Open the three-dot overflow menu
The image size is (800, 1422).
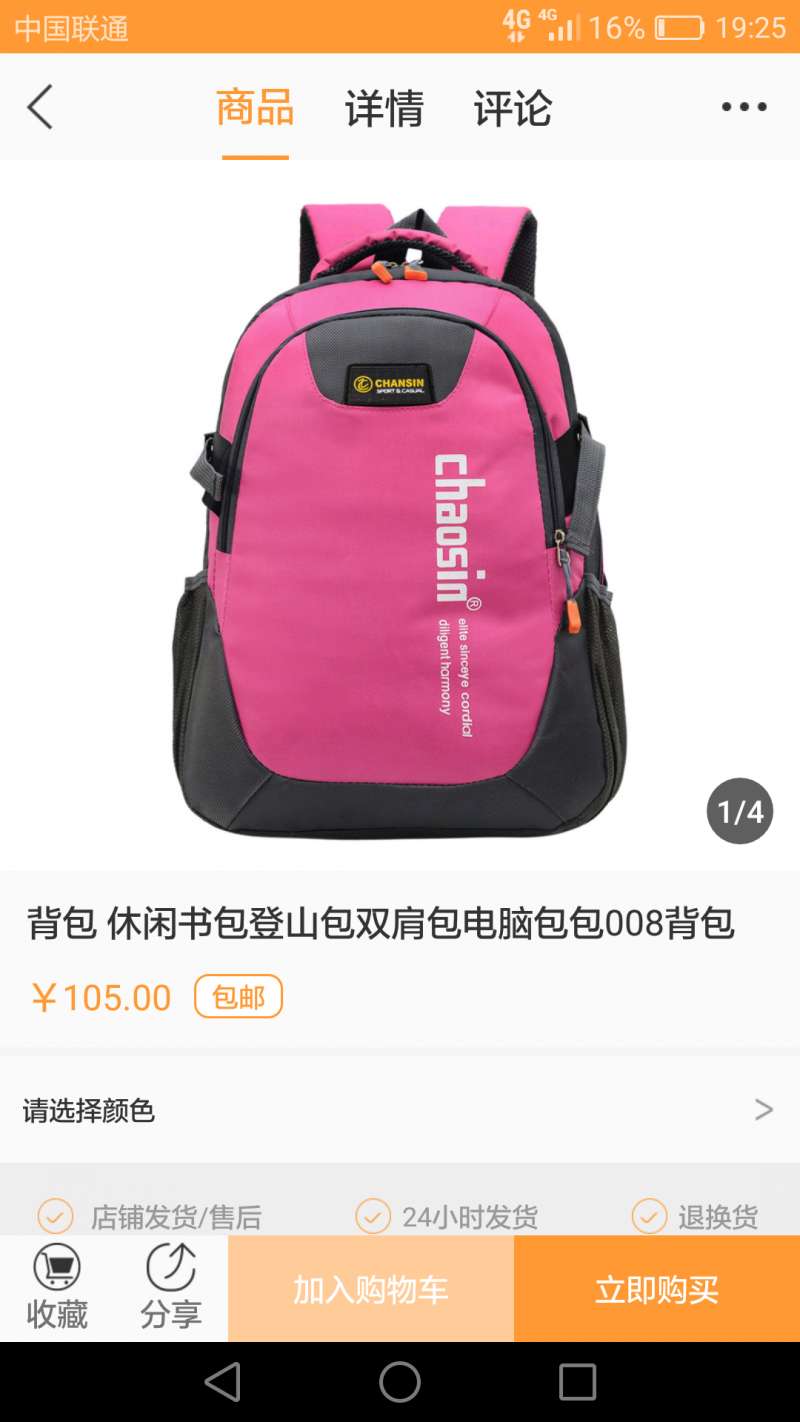pos(744,107)
